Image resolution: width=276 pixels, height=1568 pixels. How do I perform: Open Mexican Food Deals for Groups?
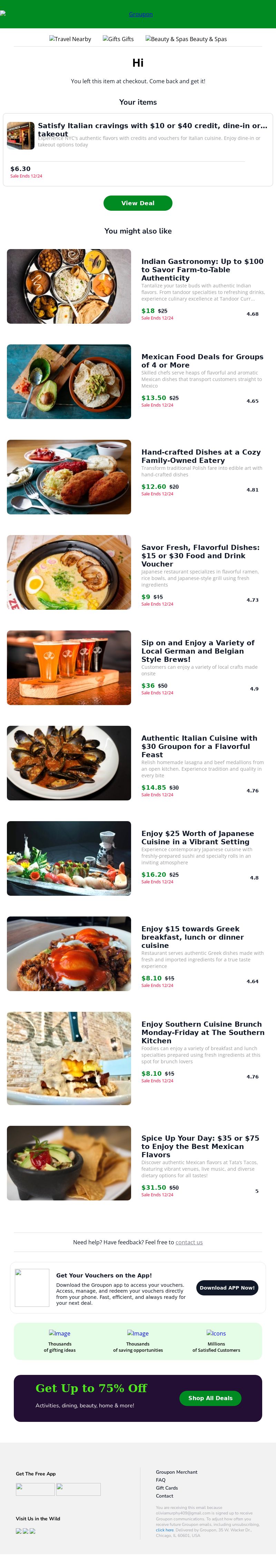click(x=203, y=360)
